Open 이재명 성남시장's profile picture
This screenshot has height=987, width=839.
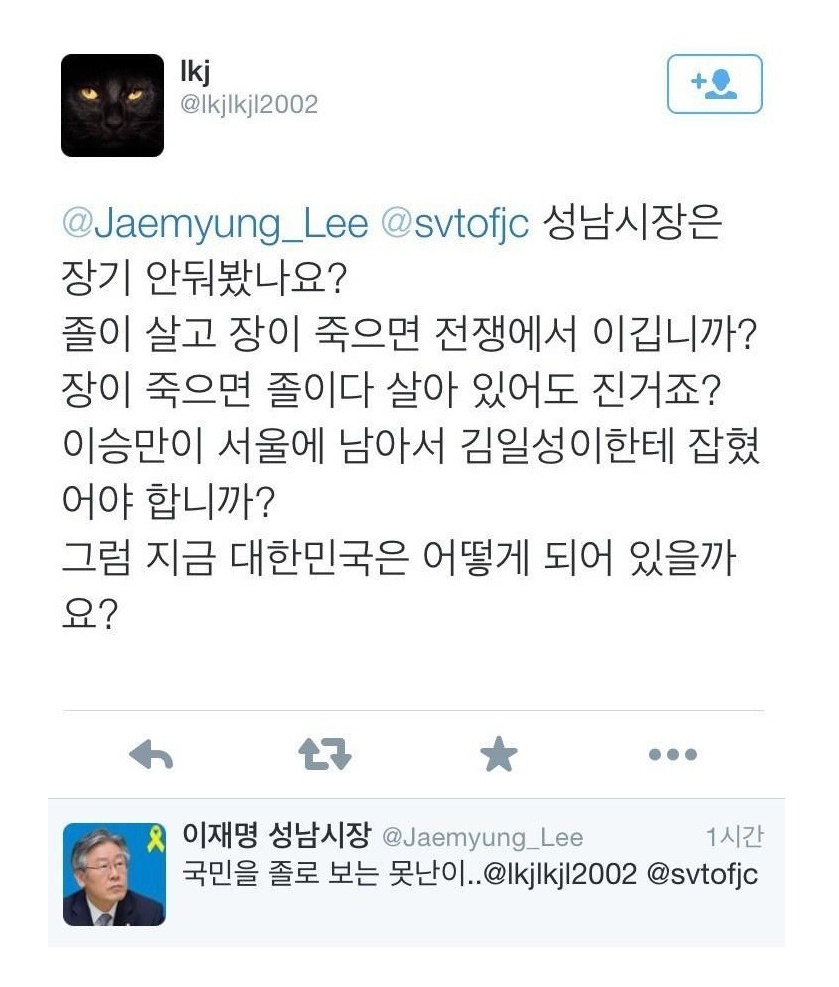coord(113,874)
